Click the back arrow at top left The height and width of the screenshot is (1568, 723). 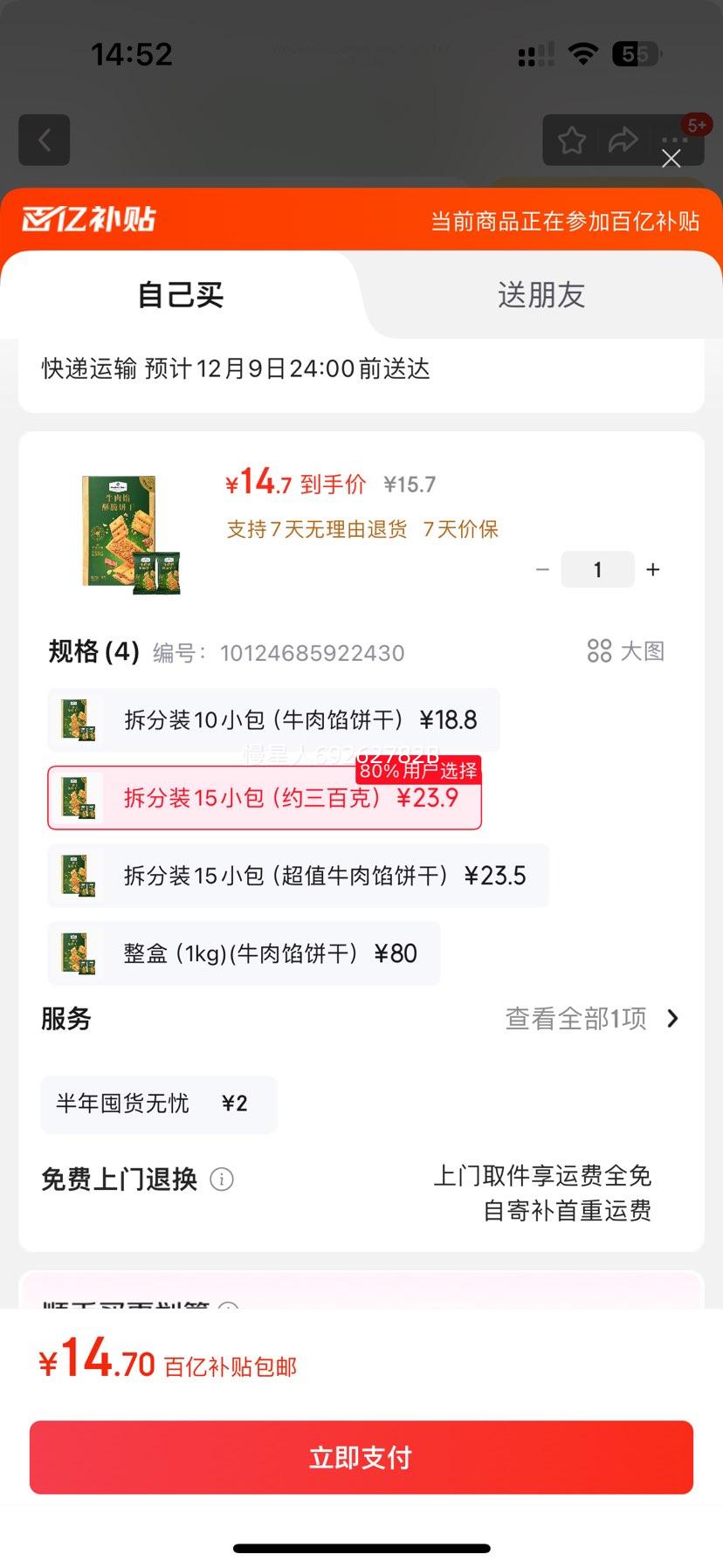tap(44, 140)
